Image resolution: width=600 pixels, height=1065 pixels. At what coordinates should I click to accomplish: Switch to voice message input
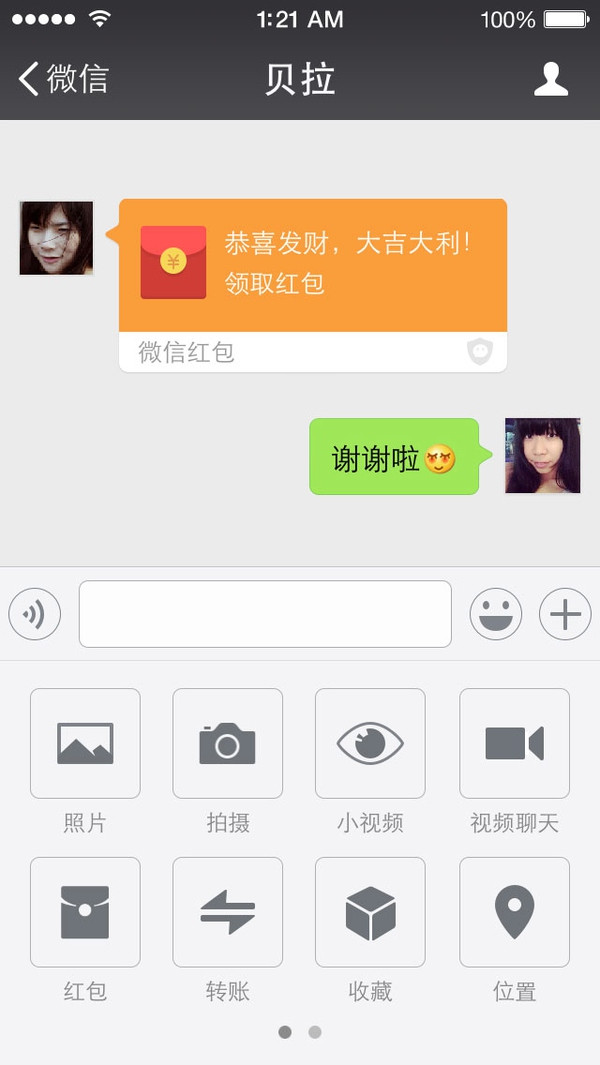(35, 614)
